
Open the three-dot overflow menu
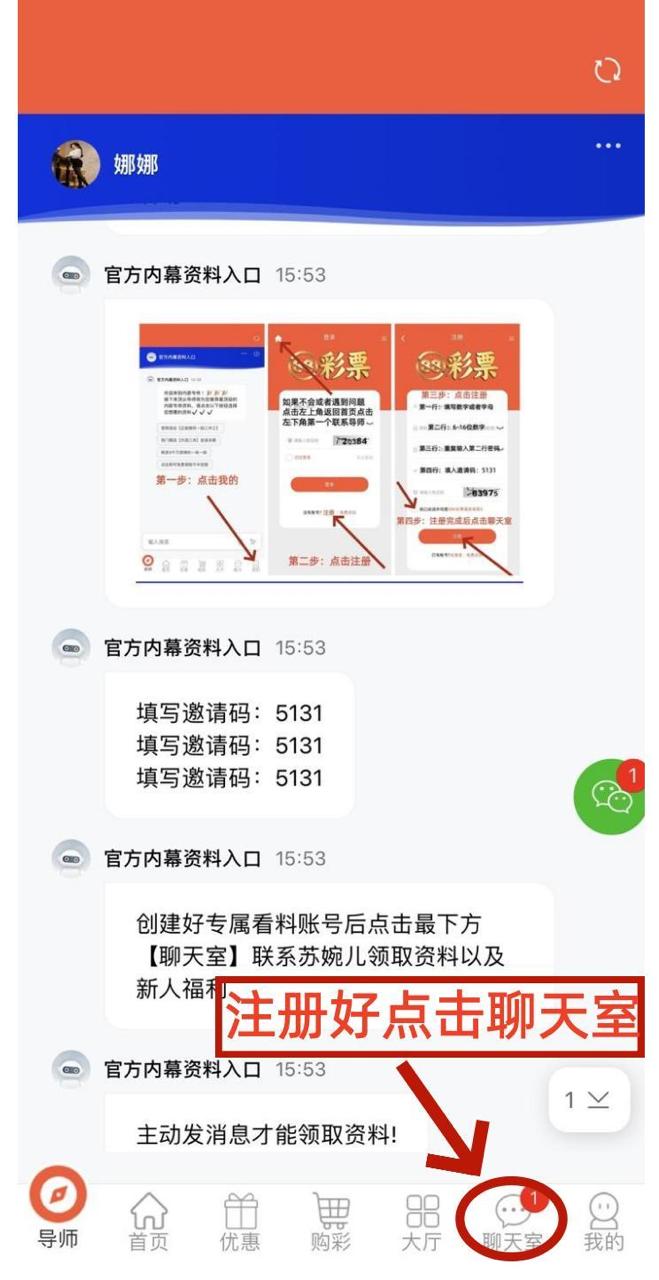[608, 147]
